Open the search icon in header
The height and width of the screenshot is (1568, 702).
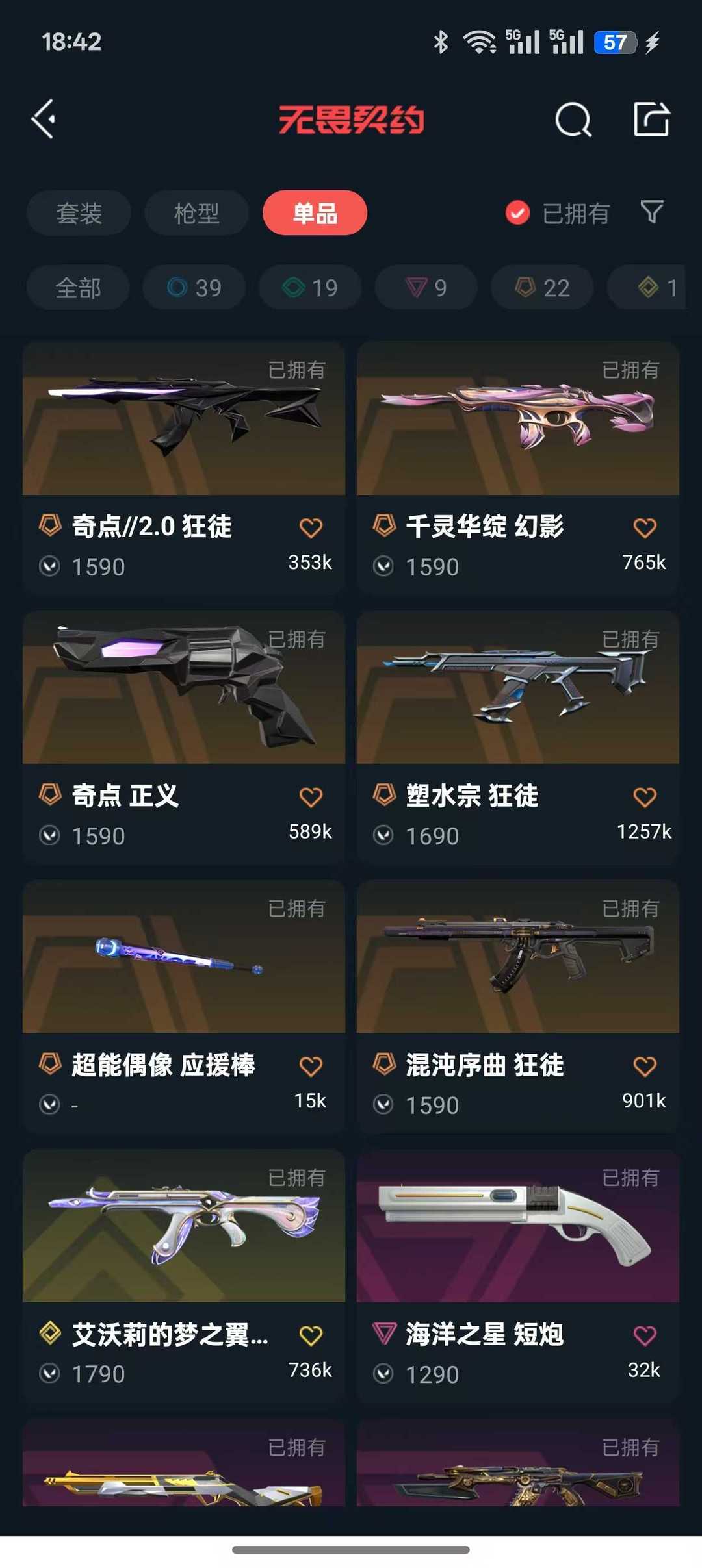tap(573, 120)
